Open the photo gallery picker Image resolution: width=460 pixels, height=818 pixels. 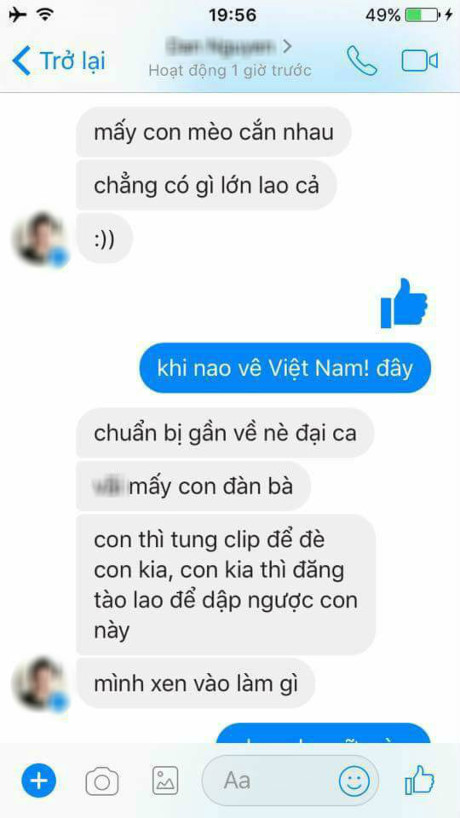pos(165,781)
